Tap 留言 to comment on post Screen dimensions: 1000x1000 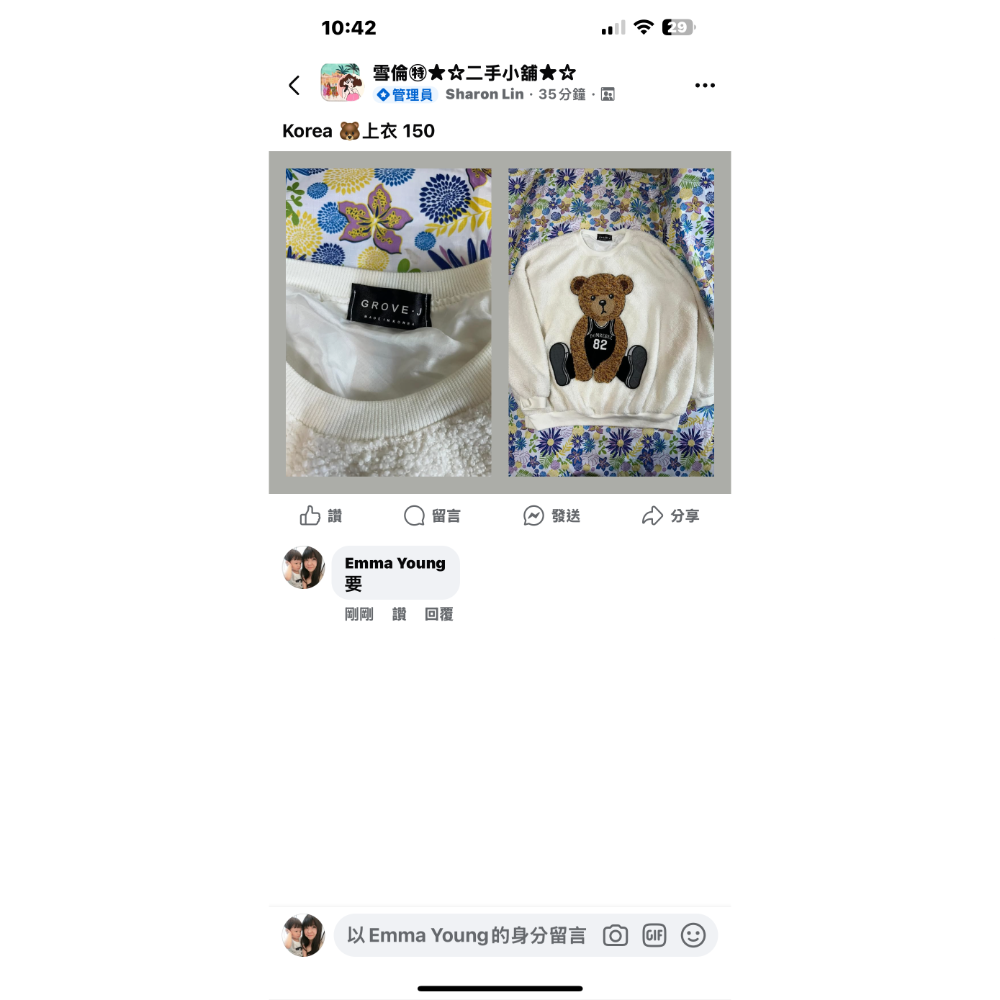(432, 516)
